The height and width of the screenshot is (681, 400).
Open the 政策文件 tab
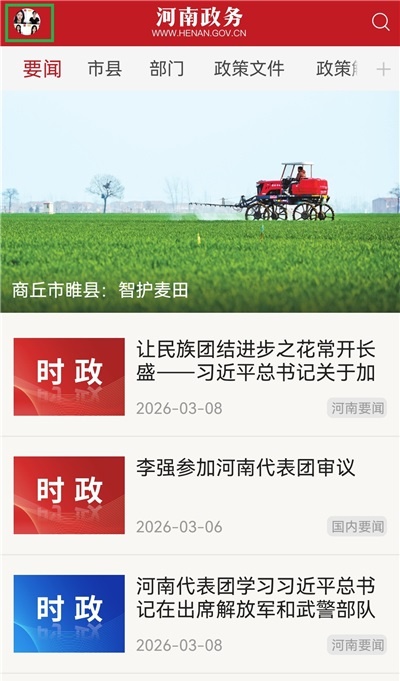click(x=249, y=69)
